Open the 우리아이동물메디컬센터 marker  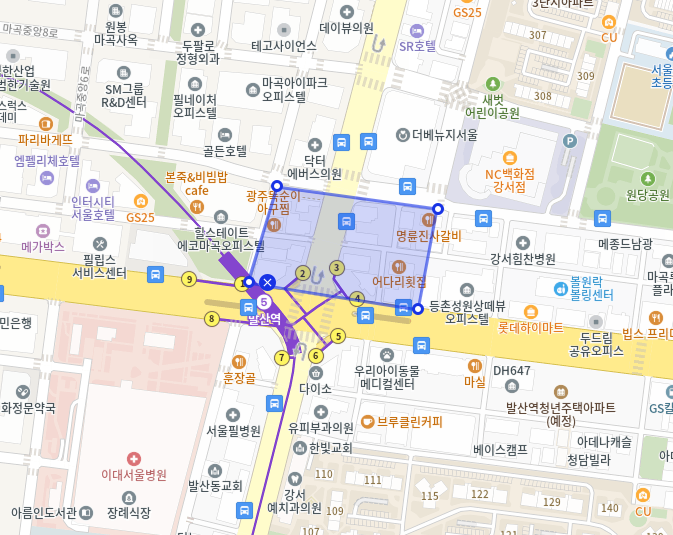(386, 354)
